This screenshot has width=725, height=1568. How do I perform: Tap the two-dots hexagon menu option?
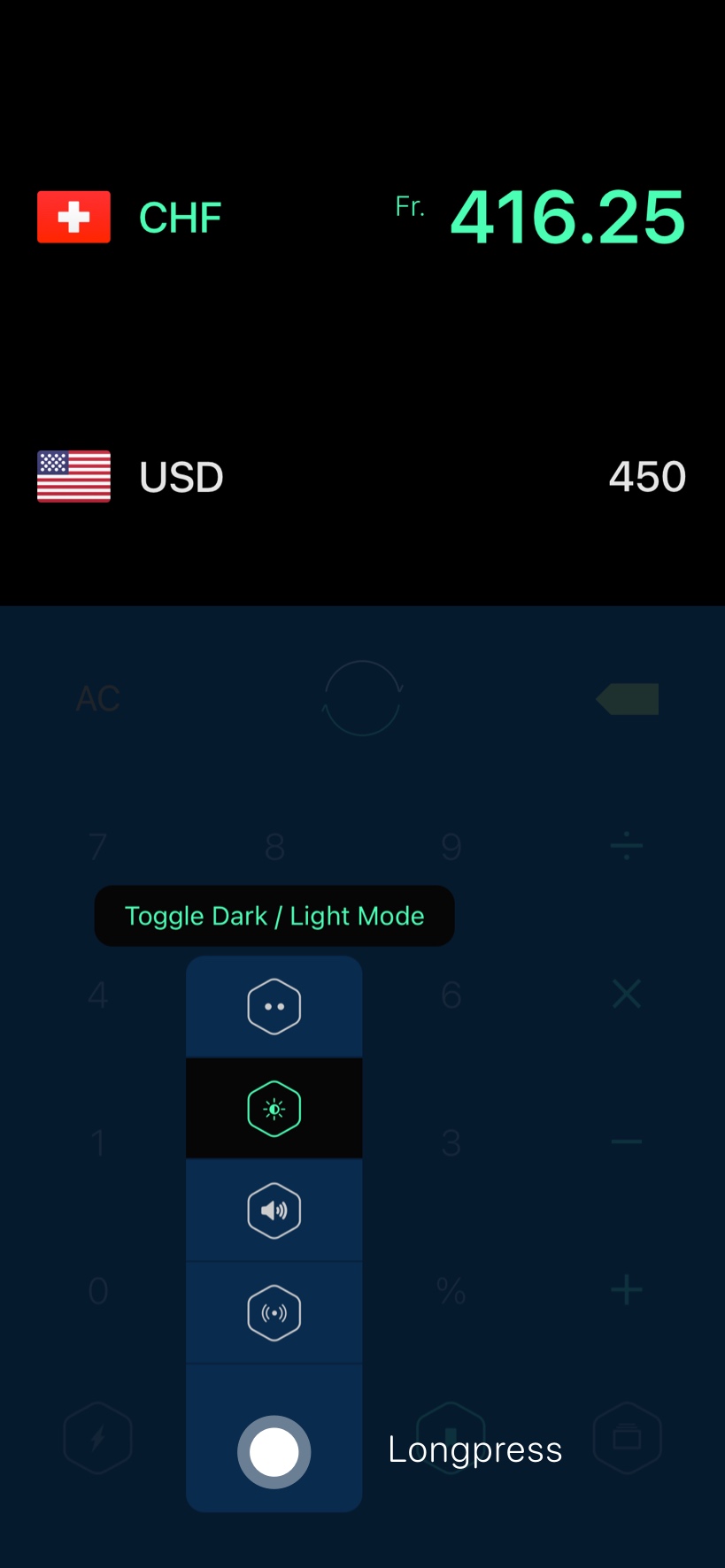274,1007
